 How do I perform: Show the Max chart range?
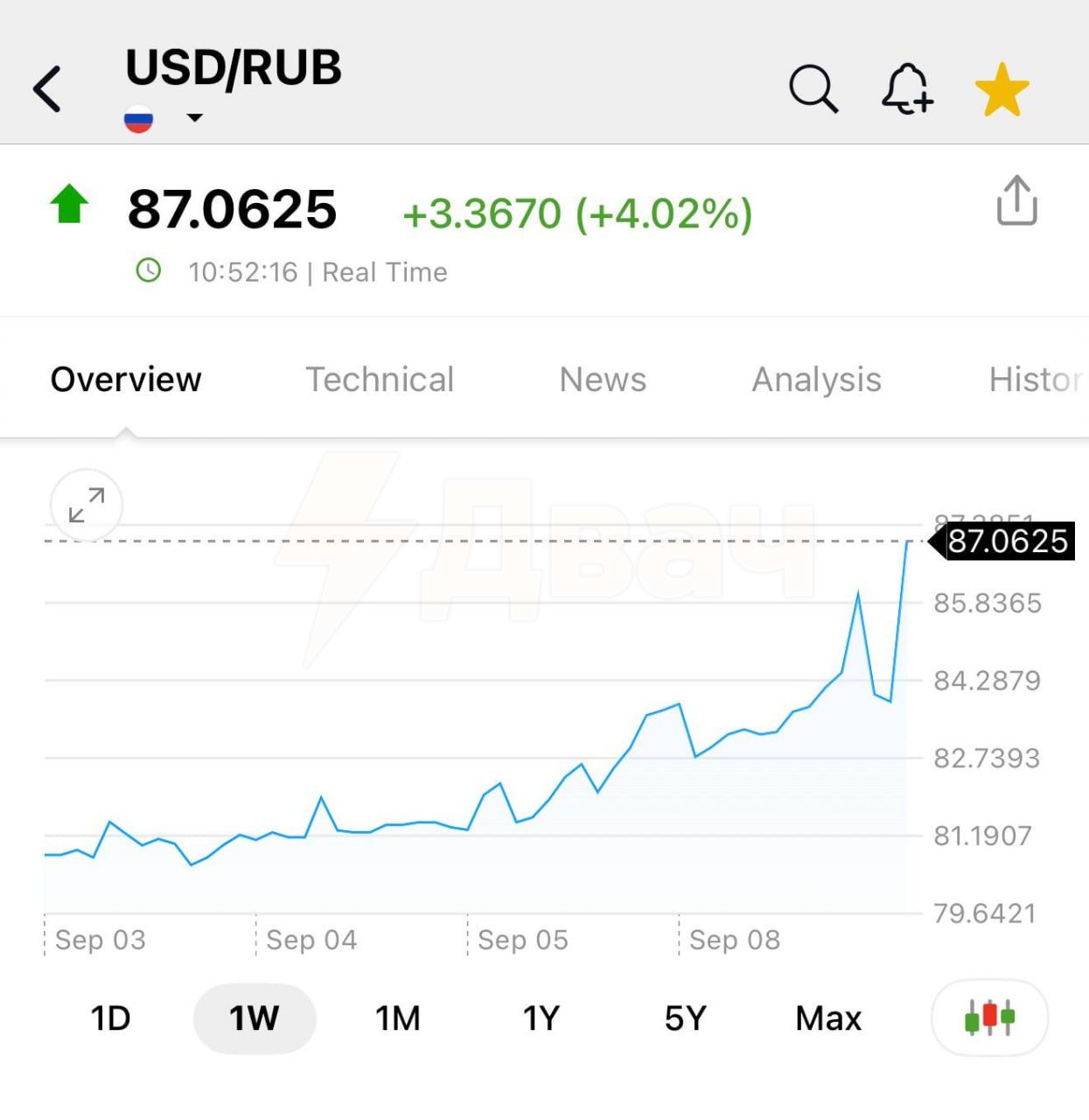[828, 1018]
